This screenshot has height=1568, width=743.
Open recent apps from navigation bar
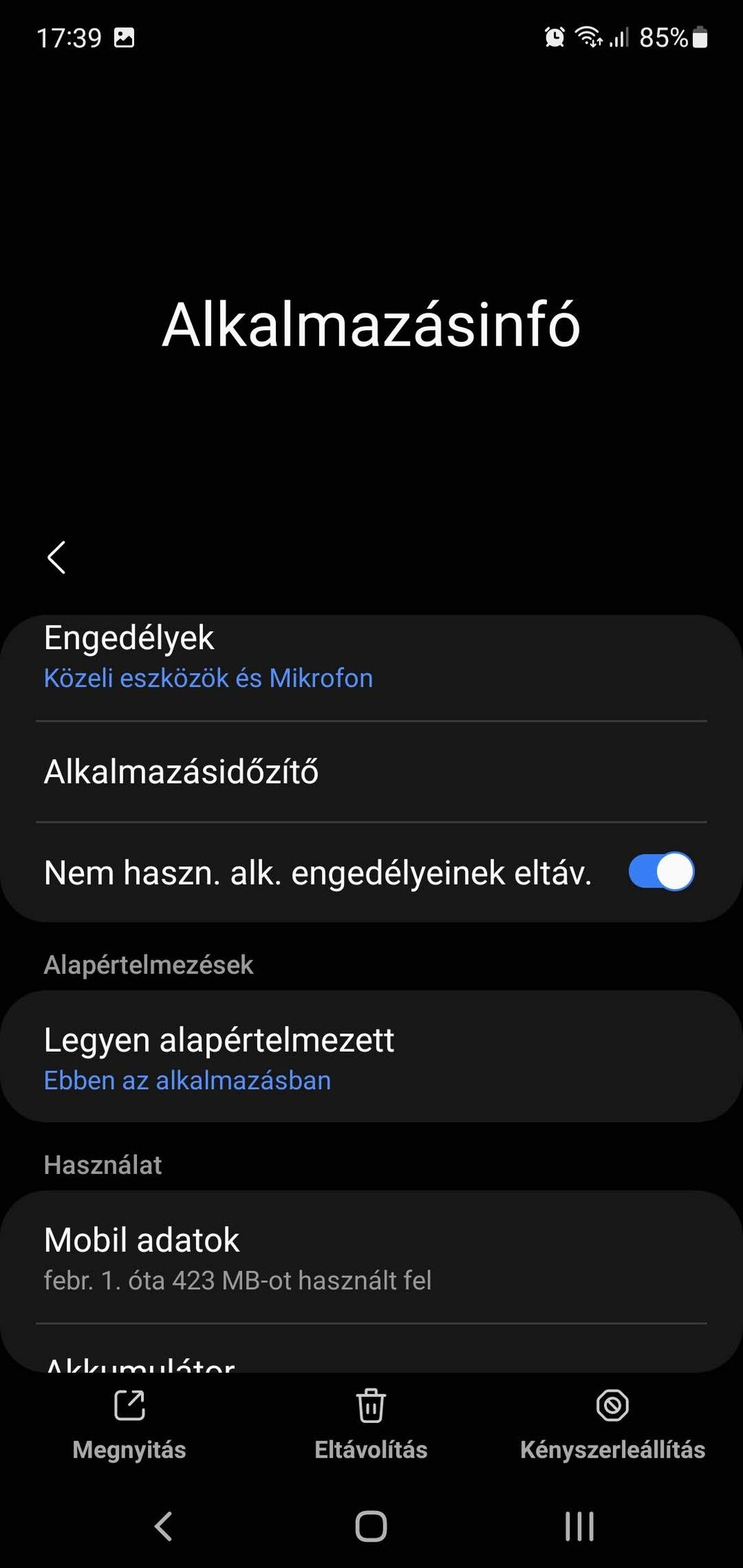[x=580, y=1527]
